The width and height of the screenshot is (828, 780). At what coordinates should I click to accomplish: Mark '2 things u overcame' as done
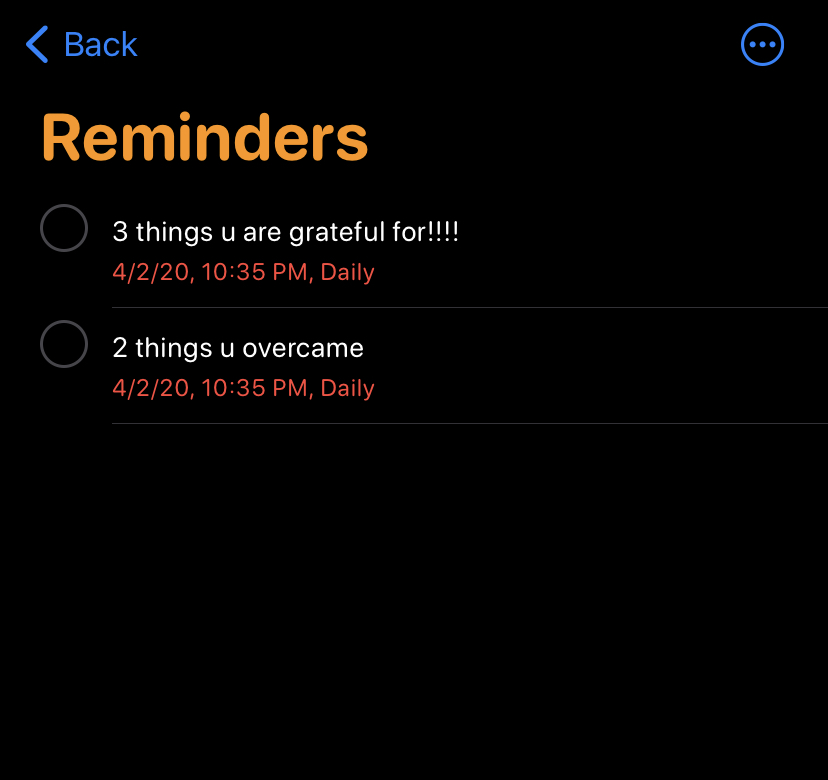64,344
